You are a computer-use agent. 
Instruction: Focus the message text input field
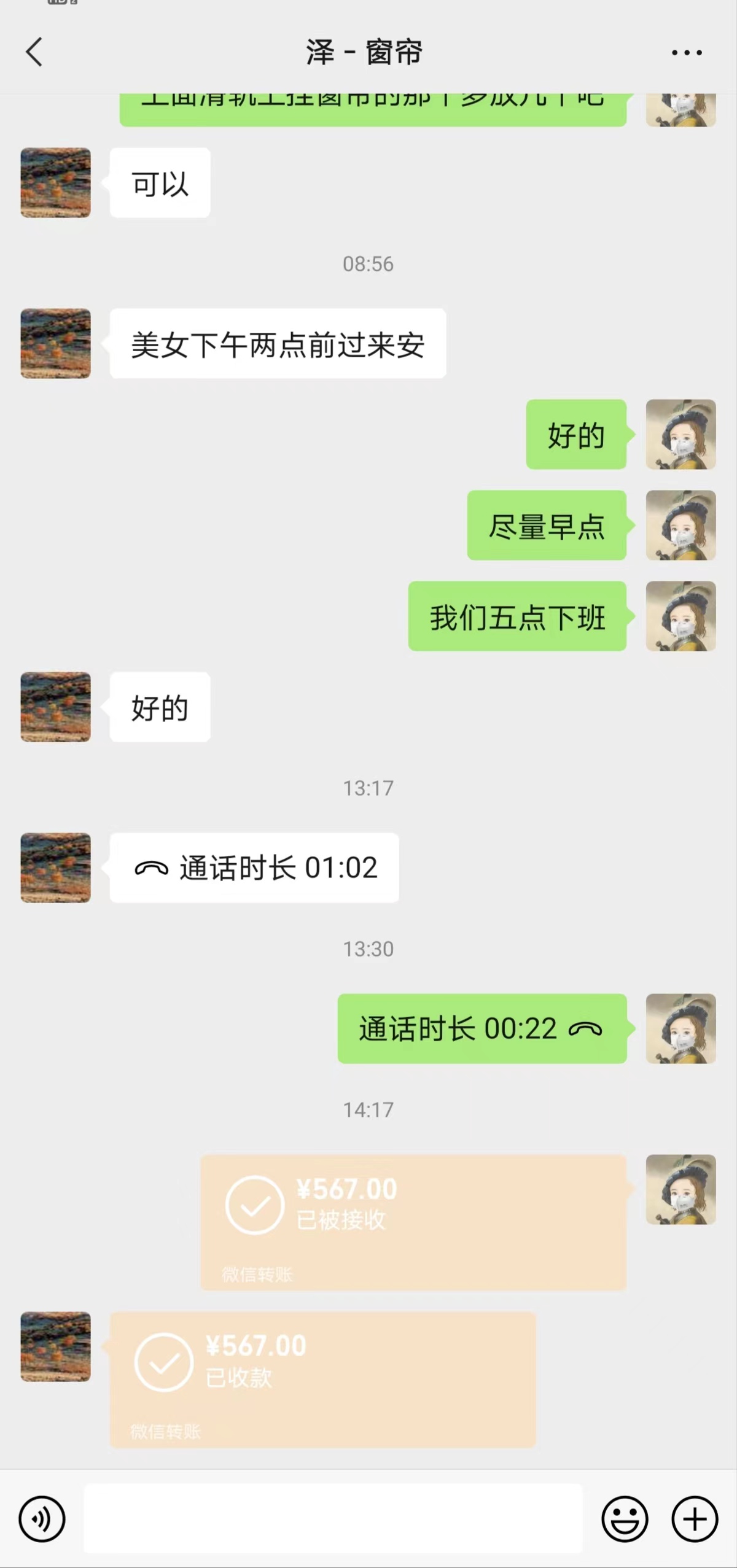(x=333, y=1519)
